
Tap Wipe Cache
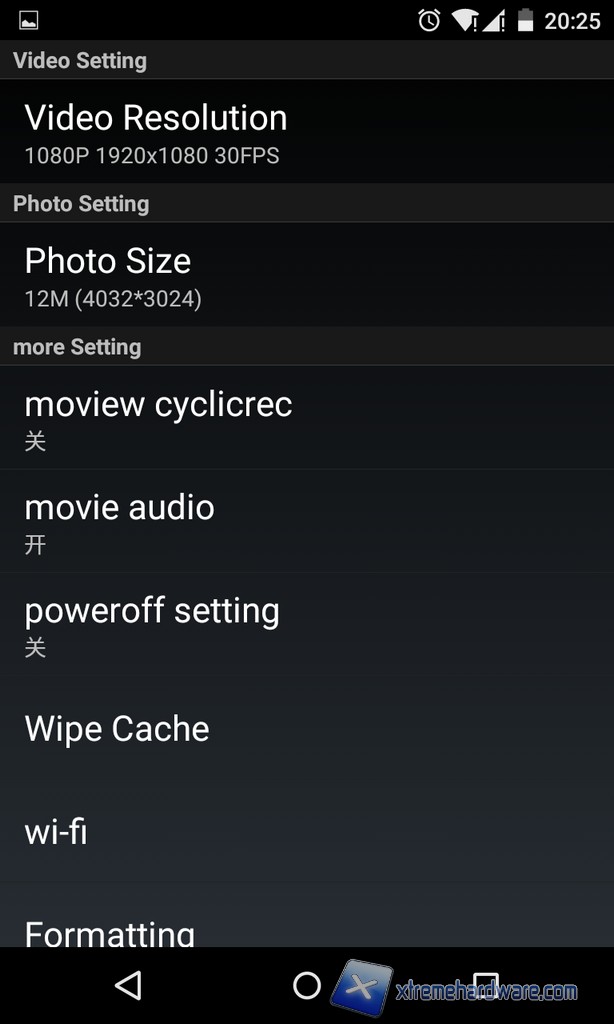(306, 728)
